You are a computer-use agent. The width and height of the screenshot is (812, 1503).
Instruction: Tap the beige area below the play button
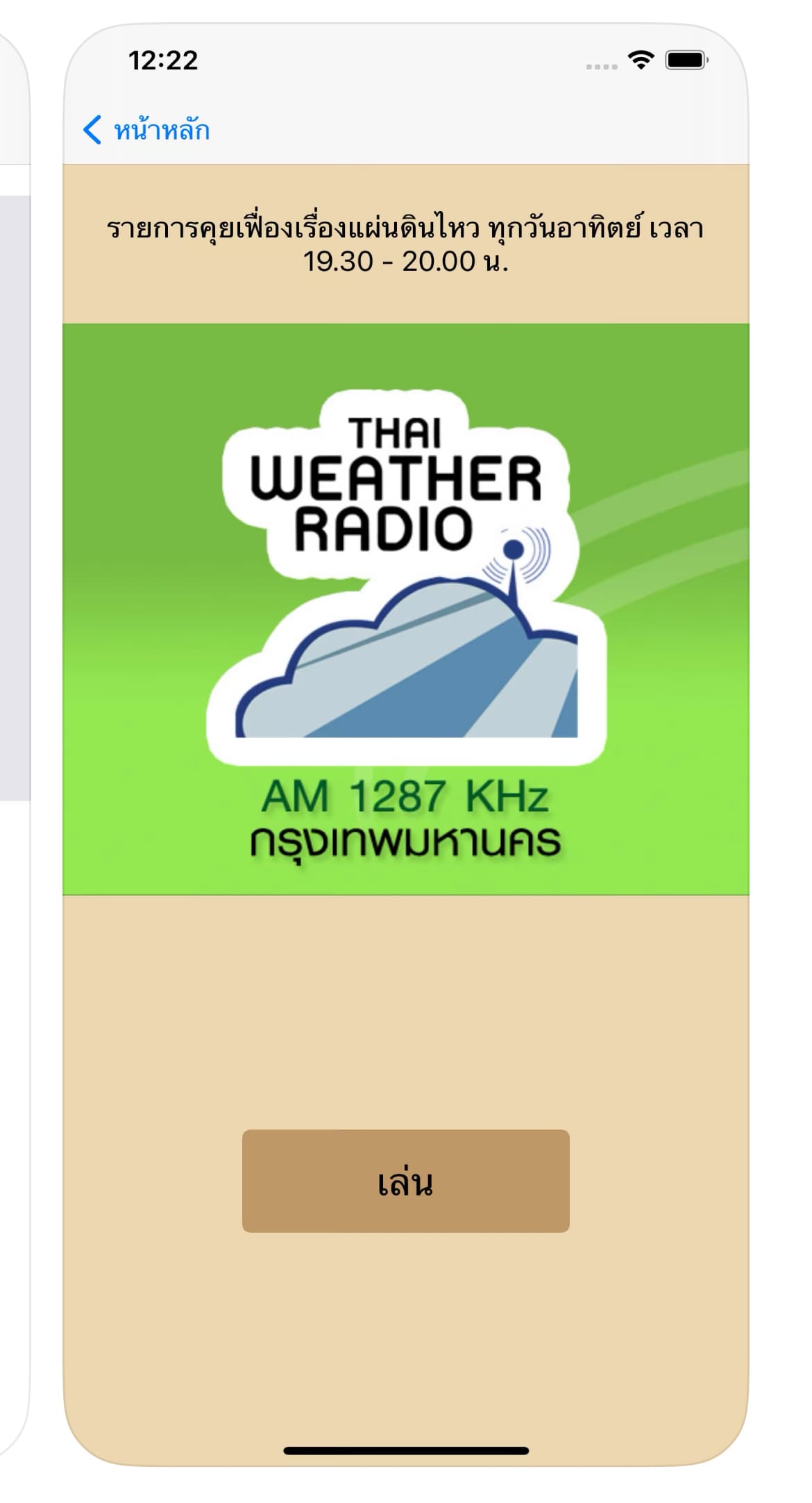point(406,1319)
